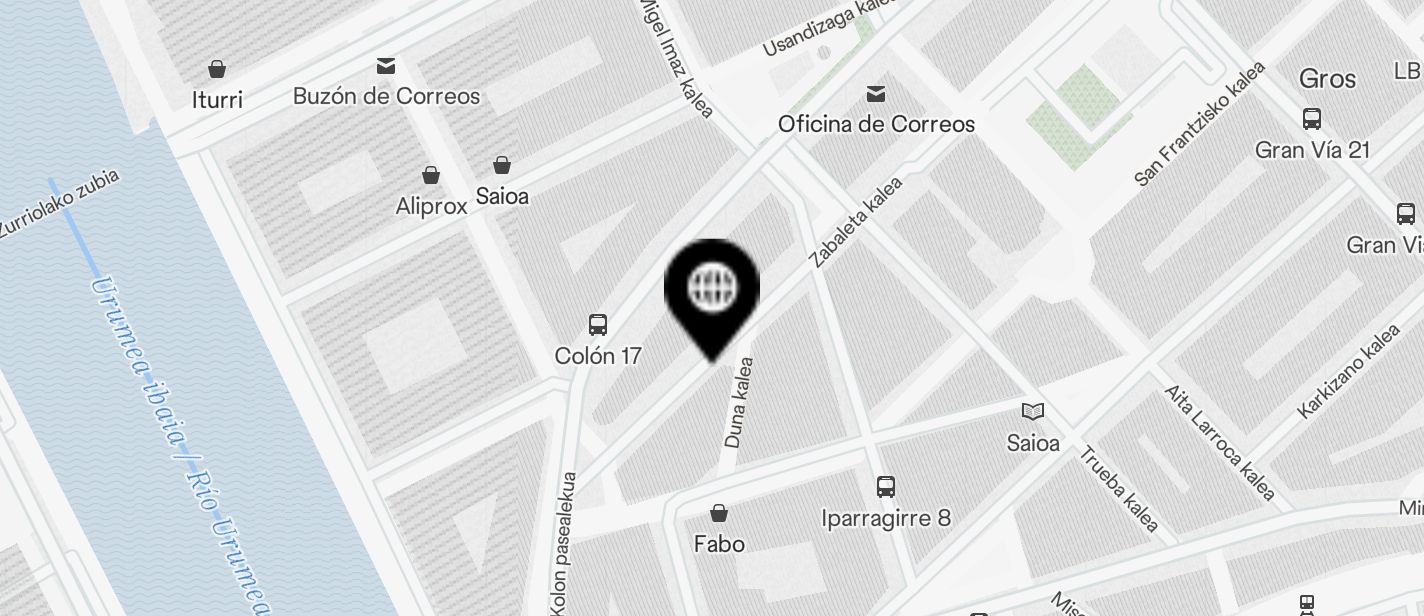Open the Aliprox shop marker

[431, 176]
